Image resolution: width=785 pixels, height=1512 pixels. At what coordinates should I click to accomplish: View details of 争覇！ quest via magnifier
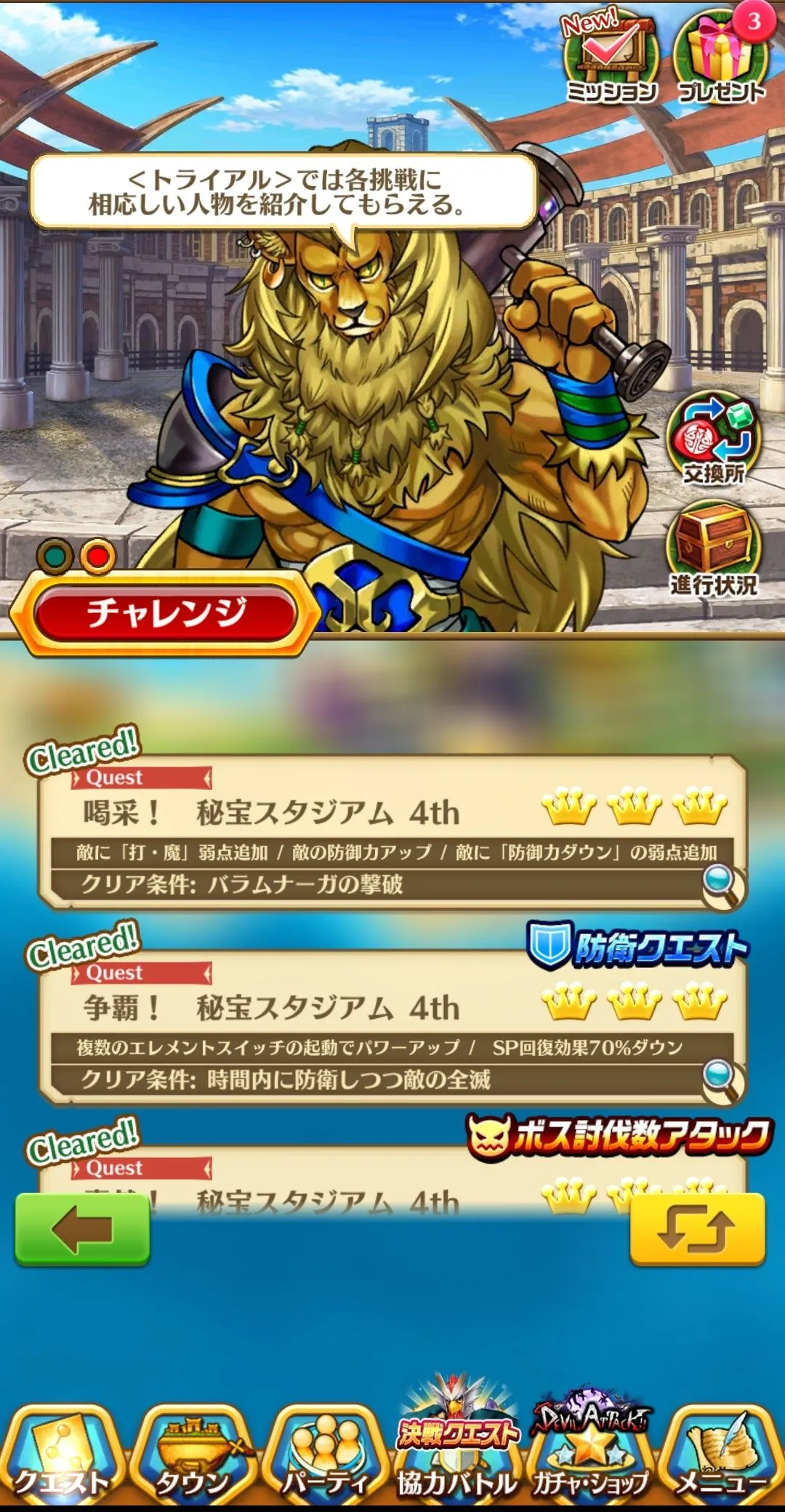720,1077
